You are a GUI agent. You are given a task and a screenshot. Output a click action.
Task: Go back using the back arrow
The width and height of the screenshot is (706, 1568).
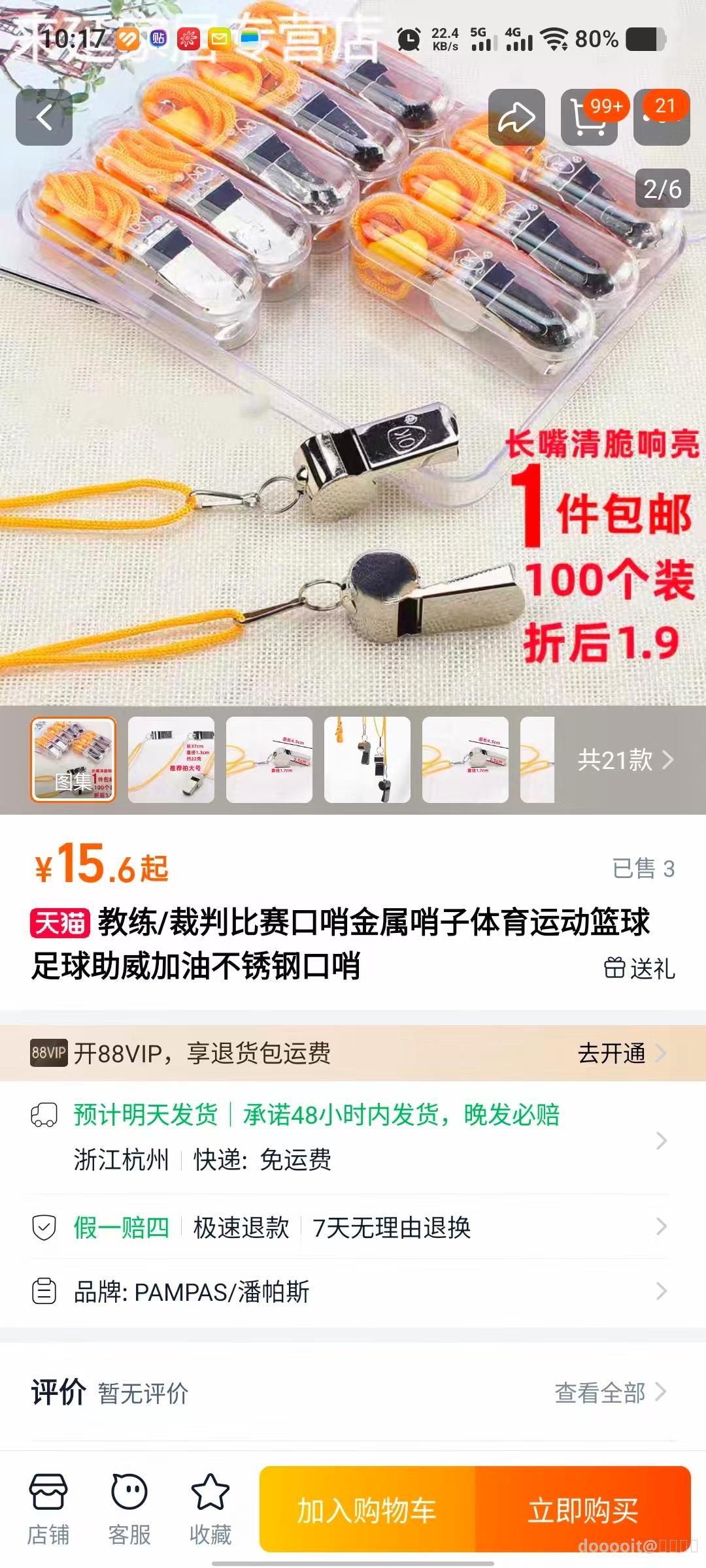pyautogui.click(x=43, y=119)
